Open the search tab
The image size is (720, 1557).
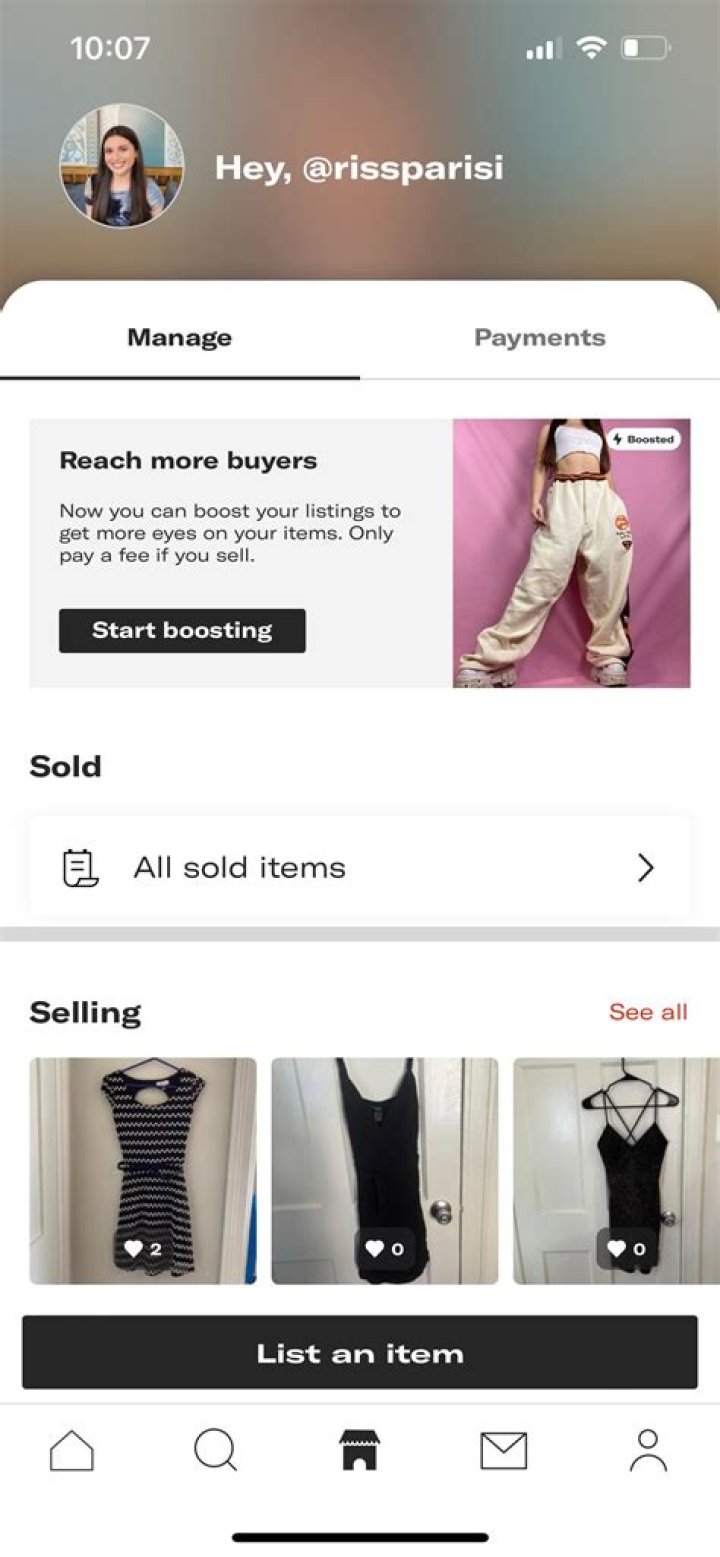215,1450
